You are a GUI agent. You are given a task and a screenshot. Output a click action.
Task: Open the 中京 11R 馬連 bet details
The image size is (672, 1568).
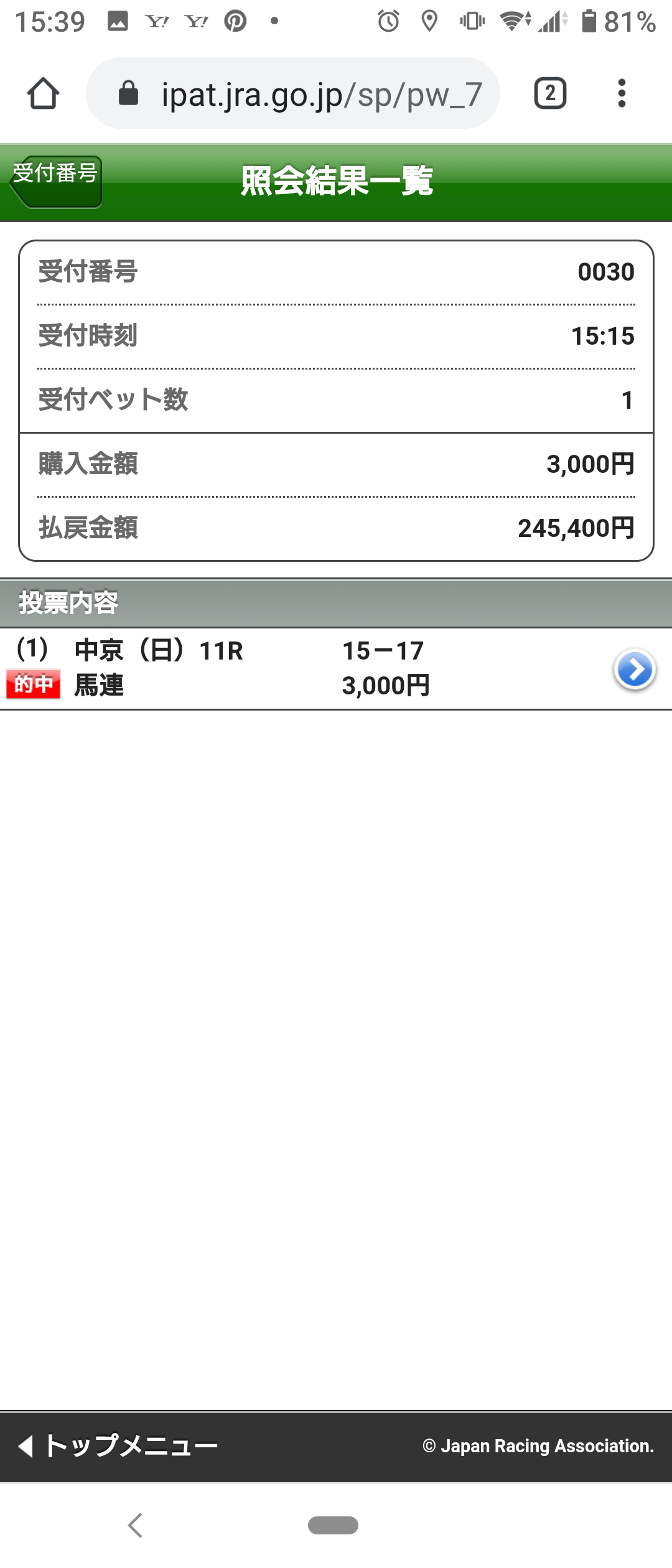[x=634, y=670]
